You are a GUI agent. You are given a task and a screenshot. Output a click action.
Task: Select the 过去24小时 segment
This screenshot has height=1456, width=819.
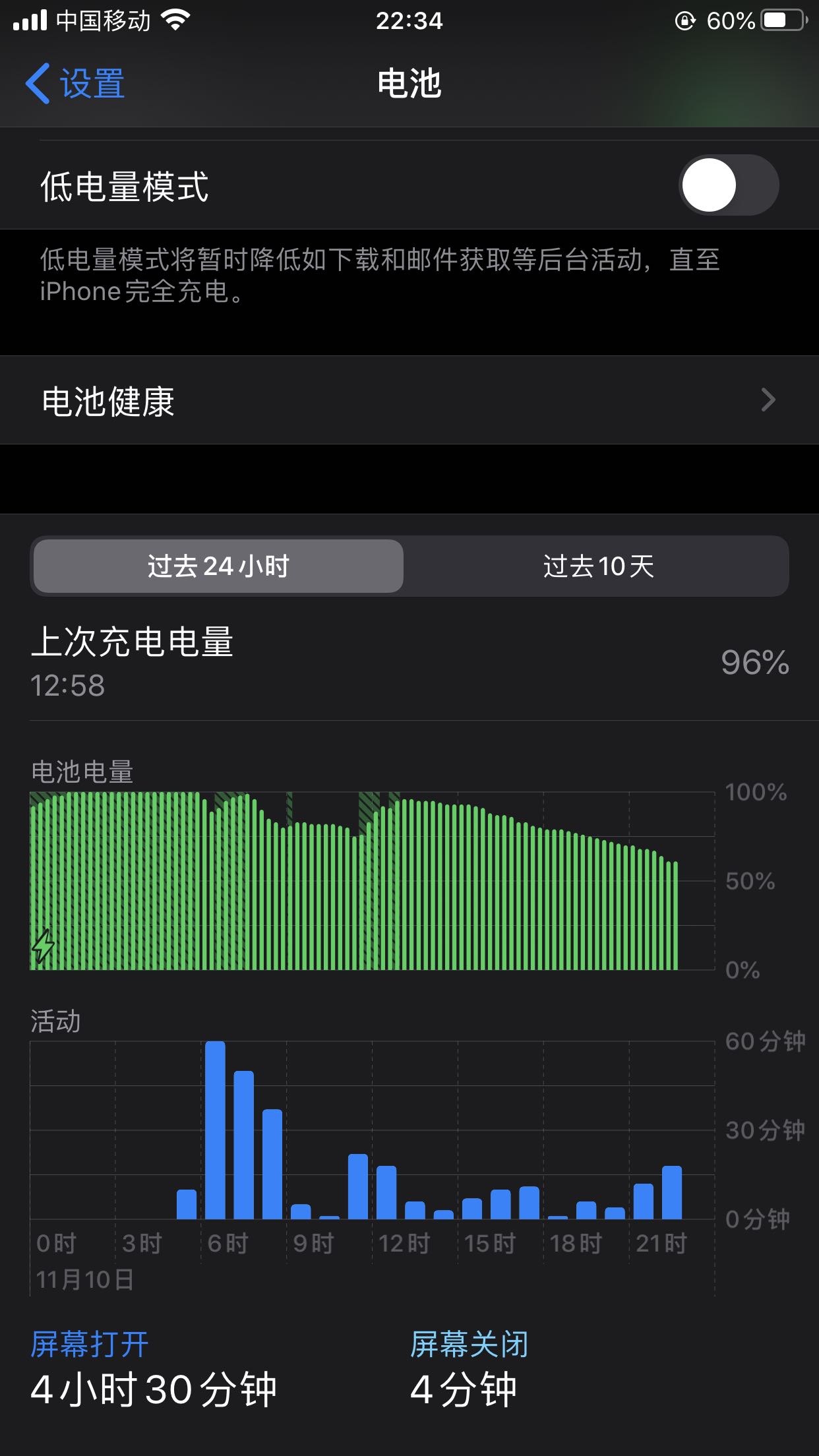(218, 566)
